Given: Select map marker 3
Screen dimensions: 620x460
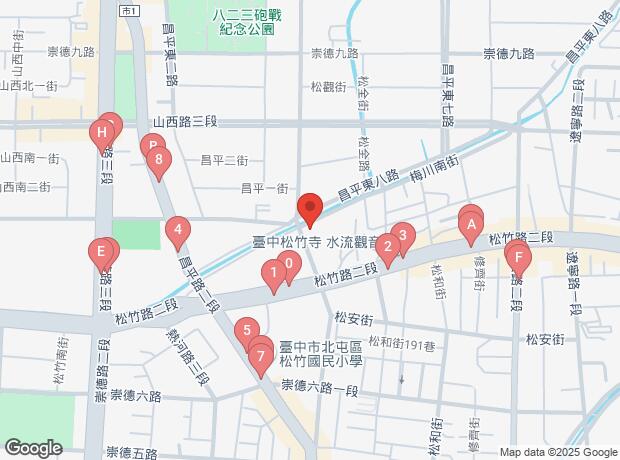Looking at the screenshot, I should (403, 236).
